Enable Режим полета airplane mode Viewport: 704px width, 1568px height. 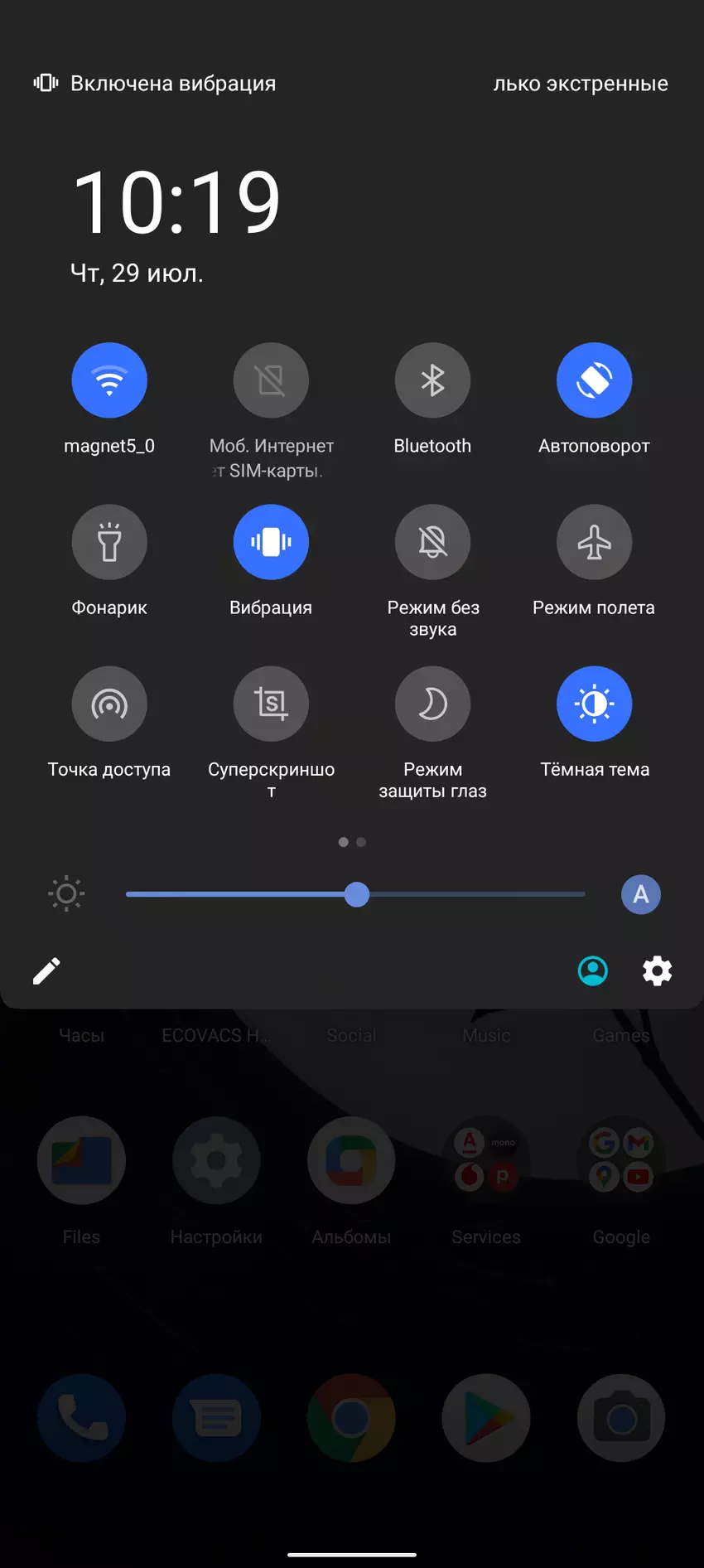pyautogui.click(x=594, y=542)
